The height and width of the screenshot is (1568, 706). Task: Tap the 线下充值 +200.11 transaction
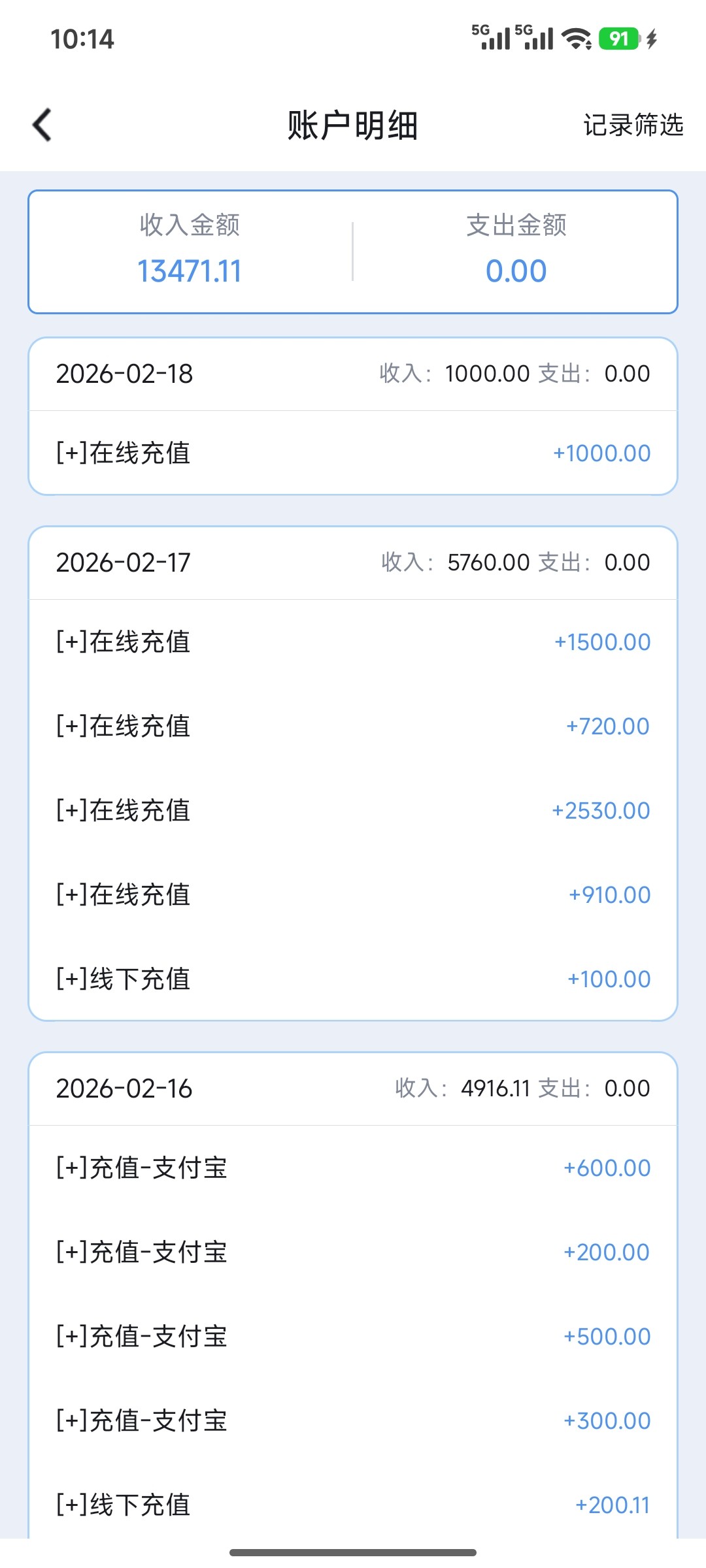[x=353, y=1505]
